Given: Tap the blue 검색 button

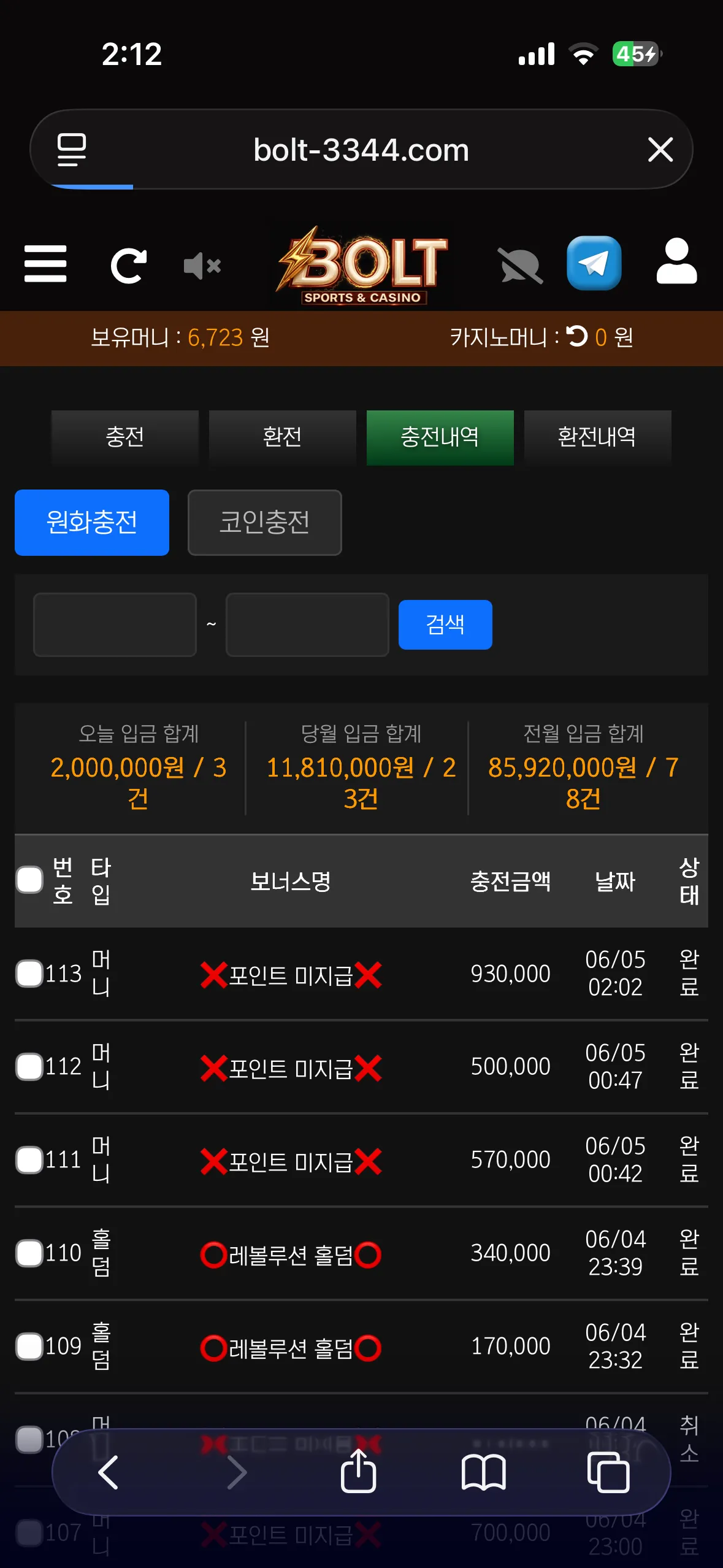Looking at the screenshot, I should (445, 625).
